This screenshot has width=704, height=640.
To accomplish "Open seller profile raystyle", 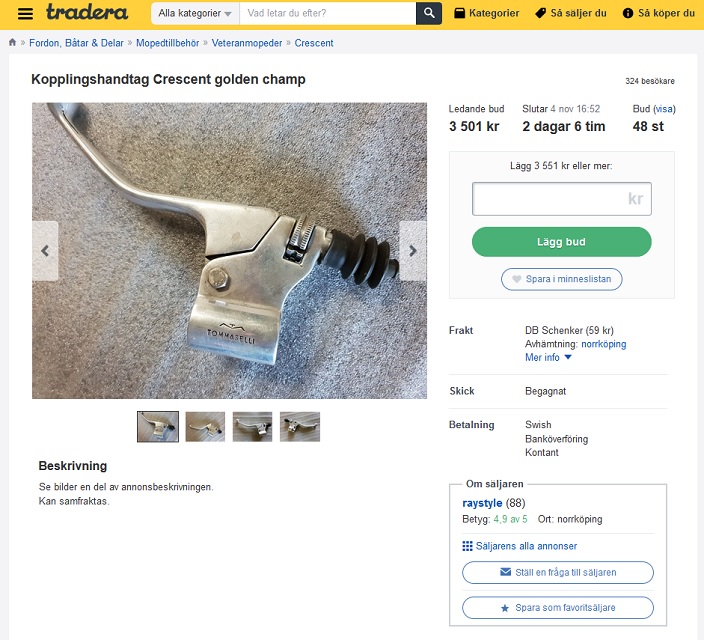I will click(483, 503).
